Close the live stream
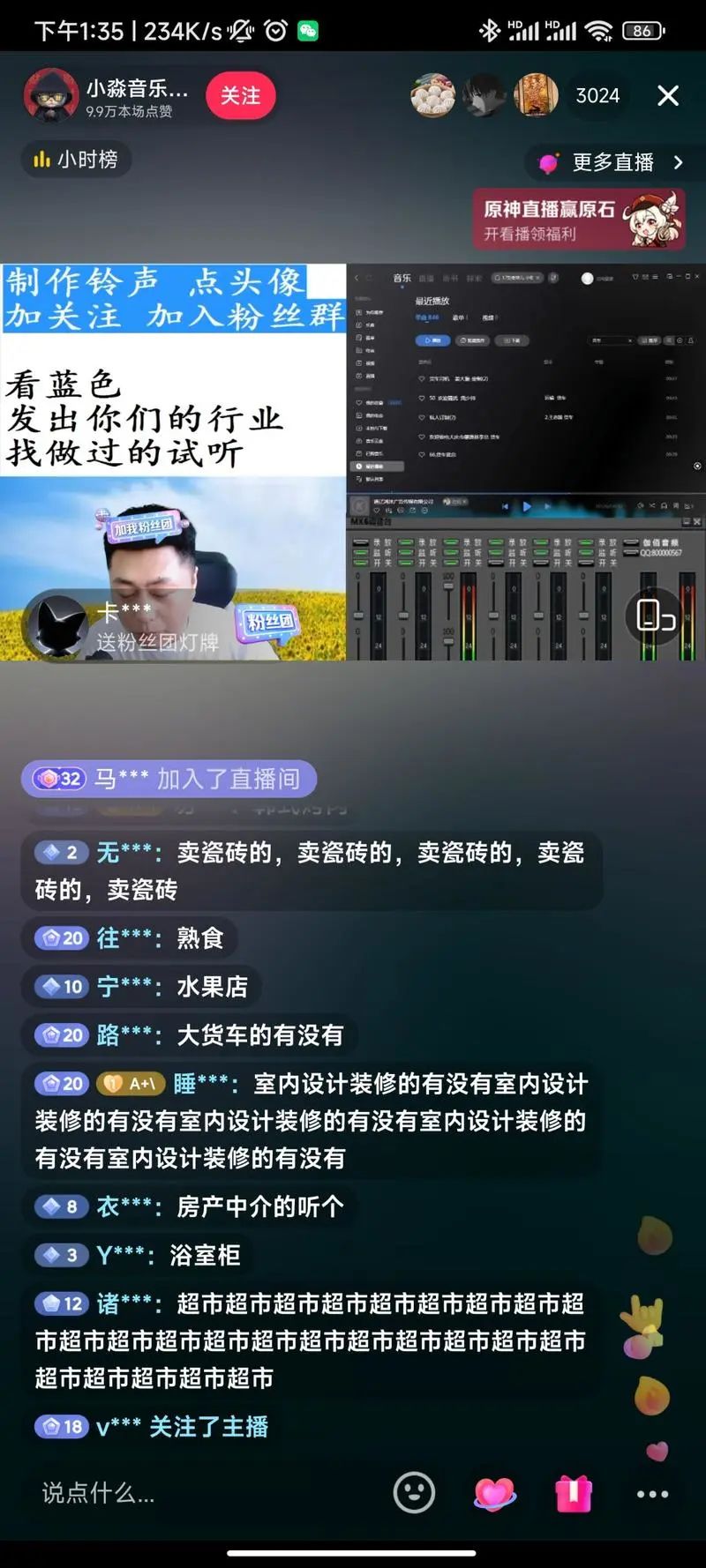The image size is (706, 1568). (668, 95)
